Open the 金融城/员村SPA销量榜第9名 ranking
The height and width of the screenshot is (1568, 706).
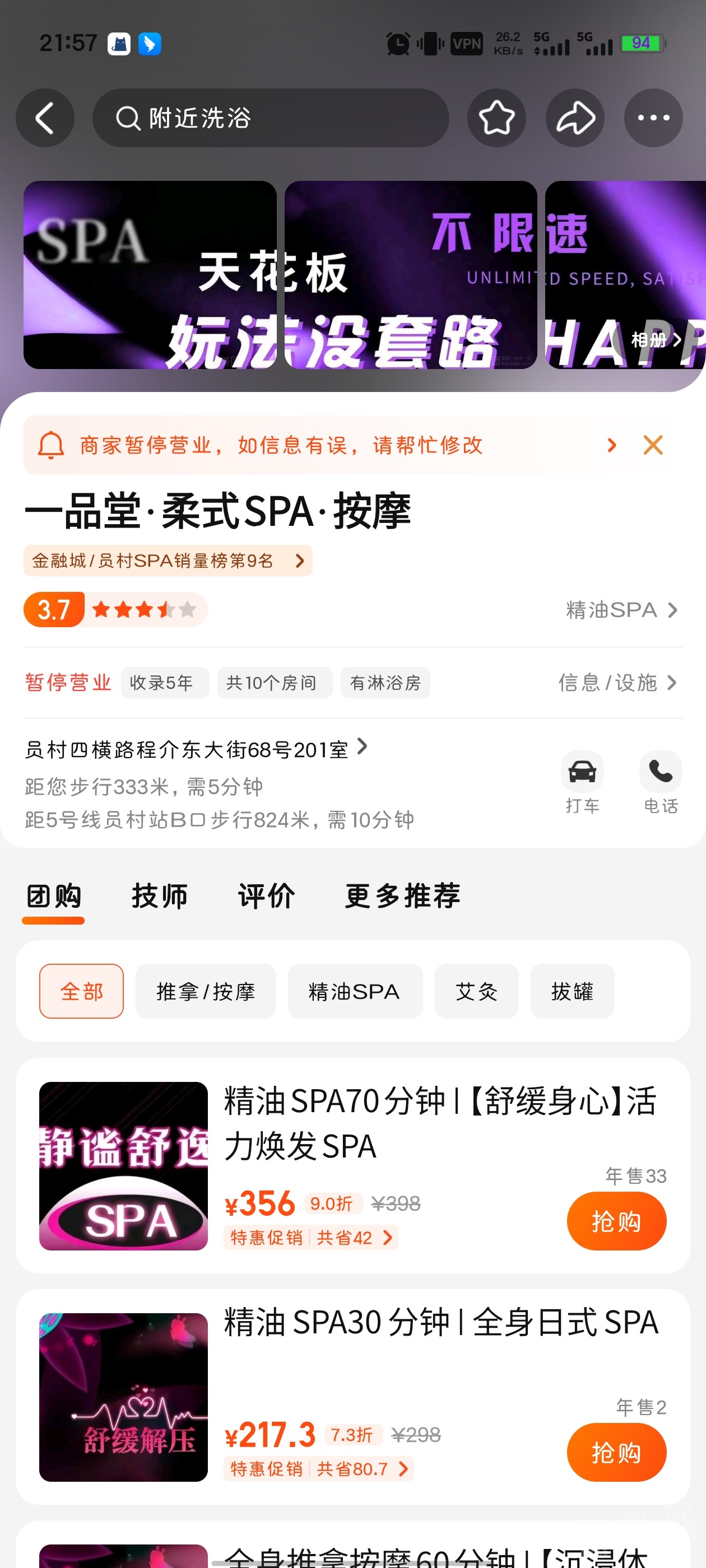click(x=168, y=561)
